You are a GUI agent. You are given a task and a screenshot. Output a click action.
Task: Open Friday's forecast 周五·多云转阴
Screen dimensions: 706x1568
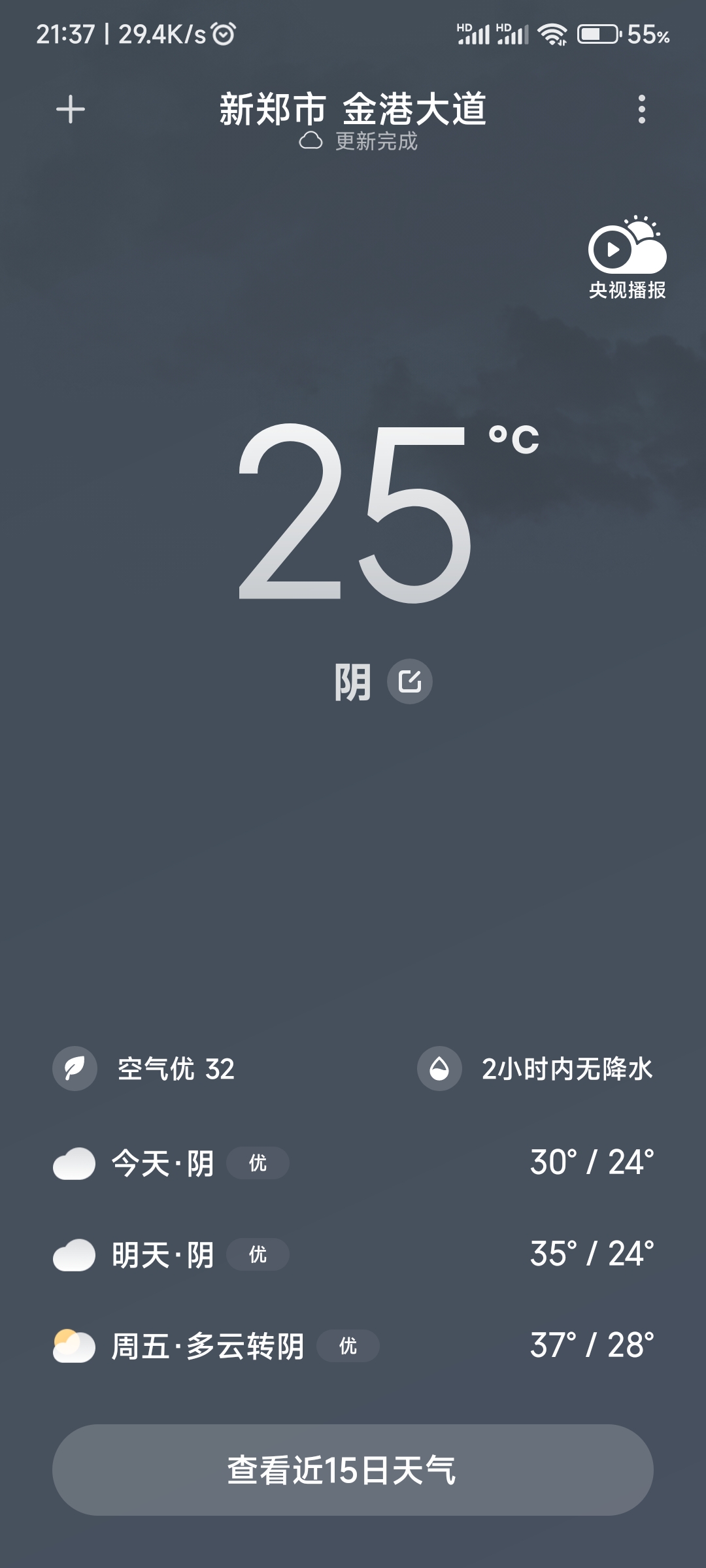tap(353, 1346)
